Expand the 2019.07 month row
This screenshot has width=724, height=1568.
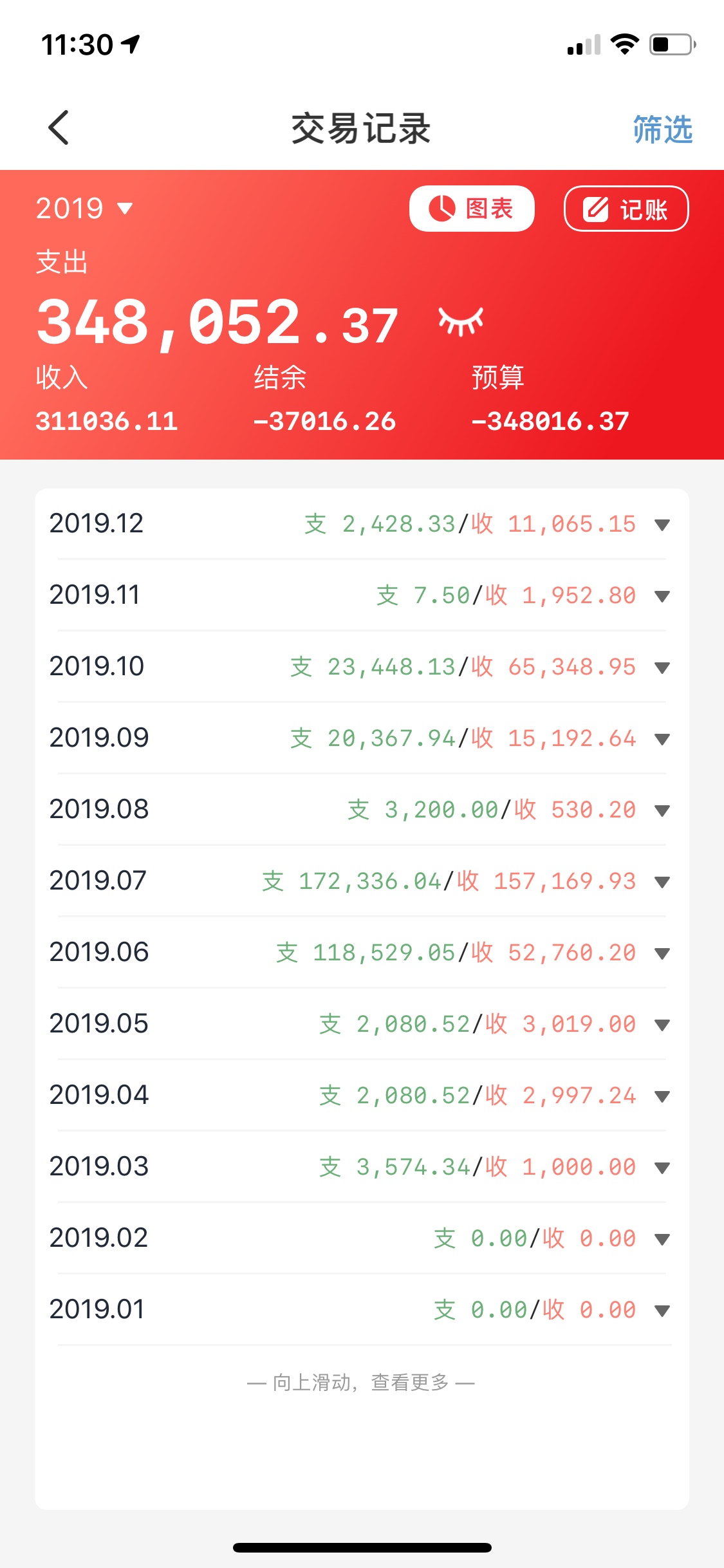(362, 881)
